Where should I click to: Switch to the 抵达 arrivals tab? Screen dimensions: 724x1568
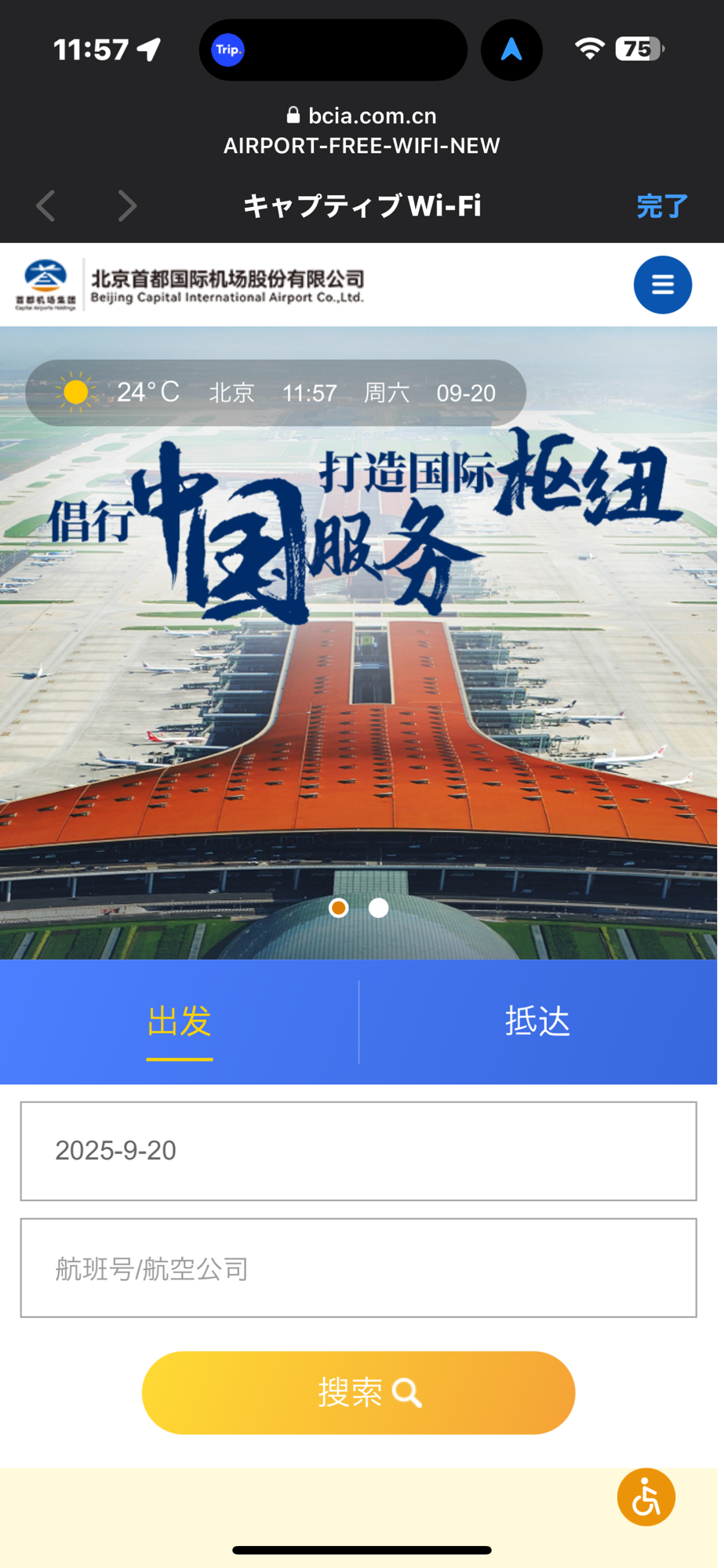coord(537,1022)
